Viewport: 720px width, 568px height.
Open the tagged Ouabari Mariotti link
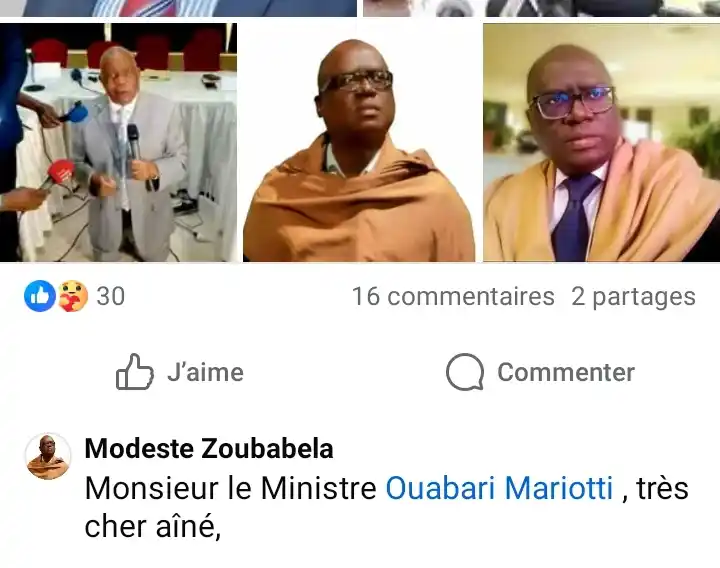coord(499,488)
